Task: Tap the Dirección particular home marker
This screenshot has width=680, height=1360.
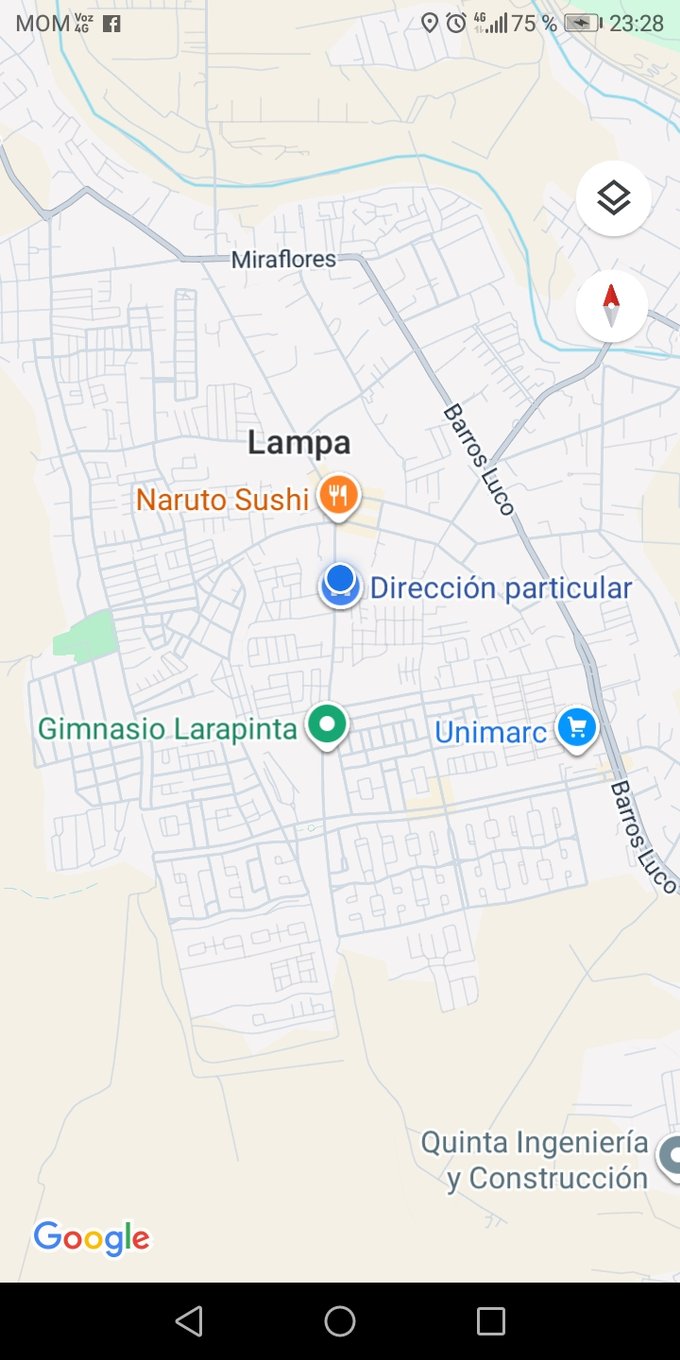Action: click(340, 584)
